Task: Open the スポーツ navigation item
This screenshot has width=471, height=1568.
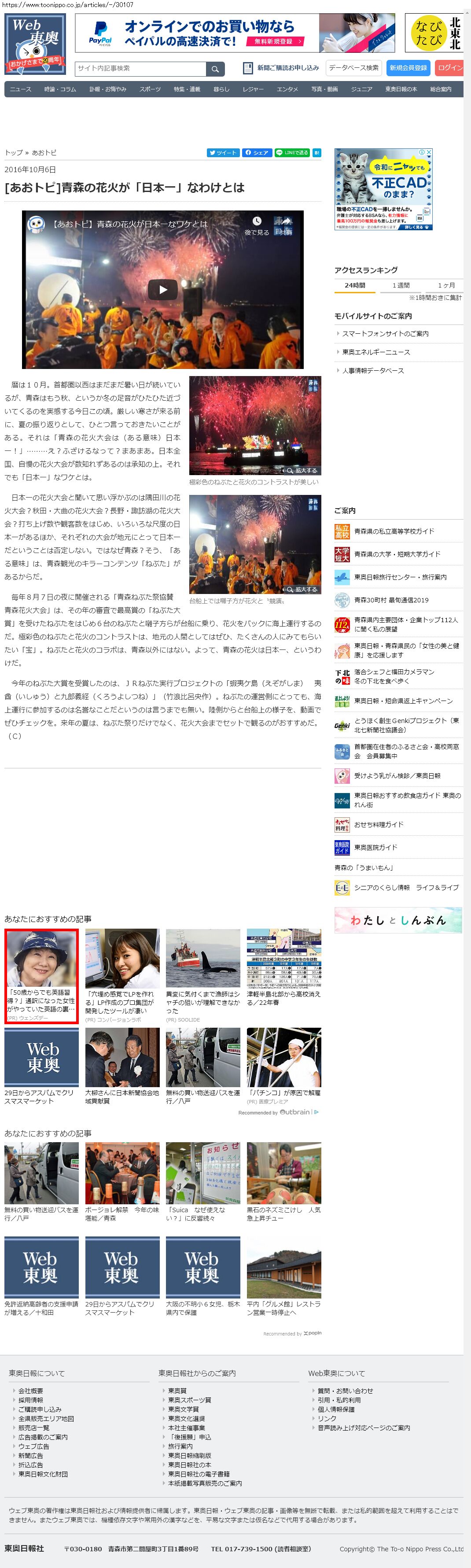Action: (150, 89)
